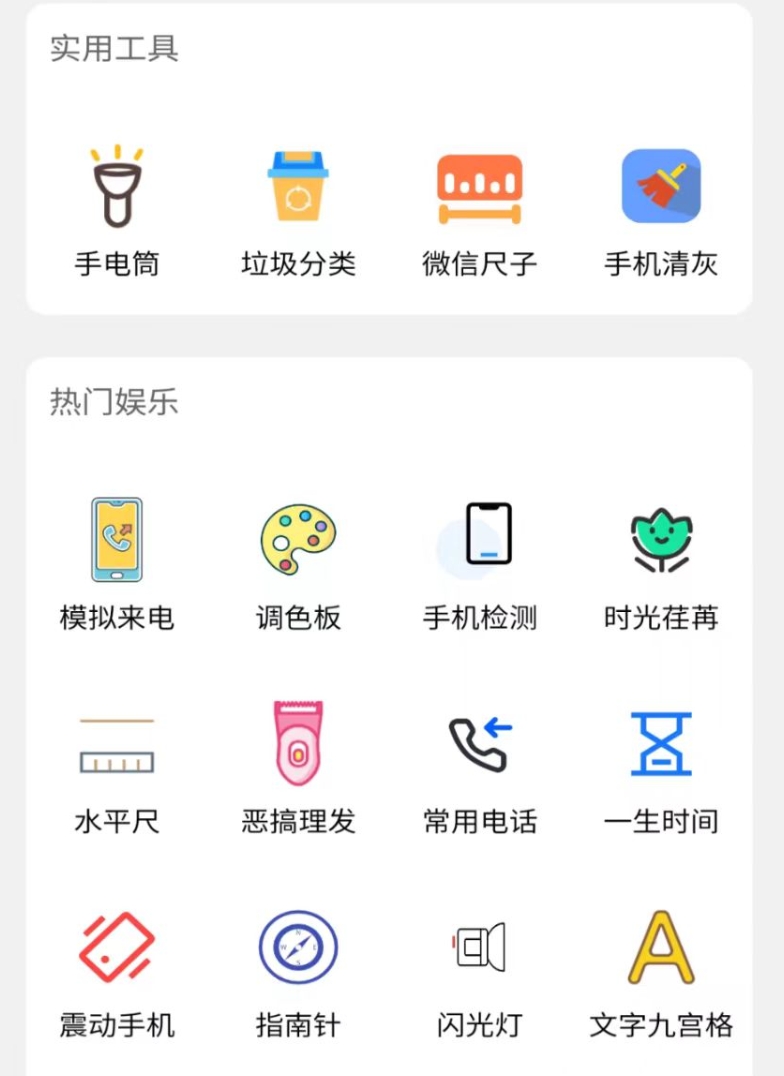The width and height of the screenshot is (784, 1076).
Task: Select the 热门娱乐 section header
Action: (x=110, y=401)
